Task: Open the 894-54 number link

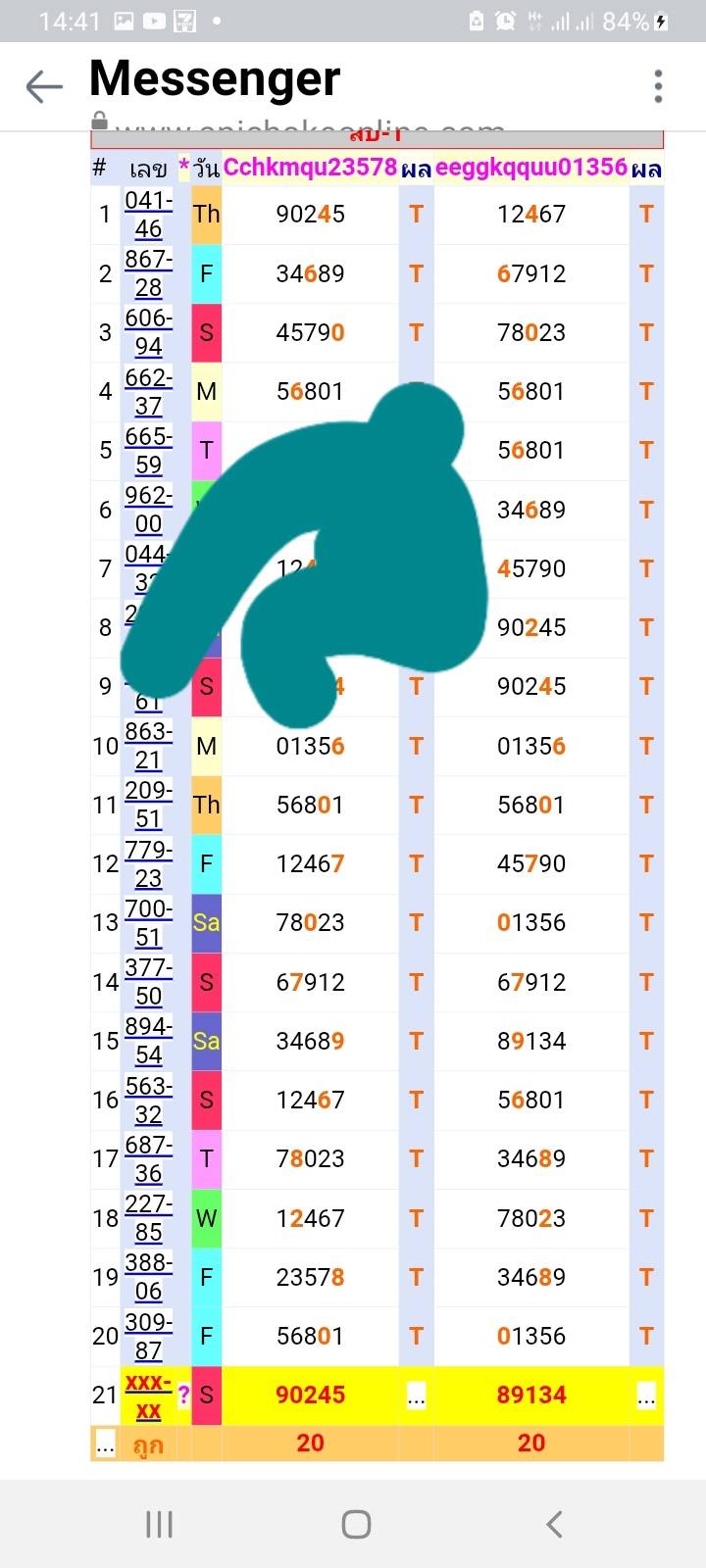Action: coord(148,1041)
